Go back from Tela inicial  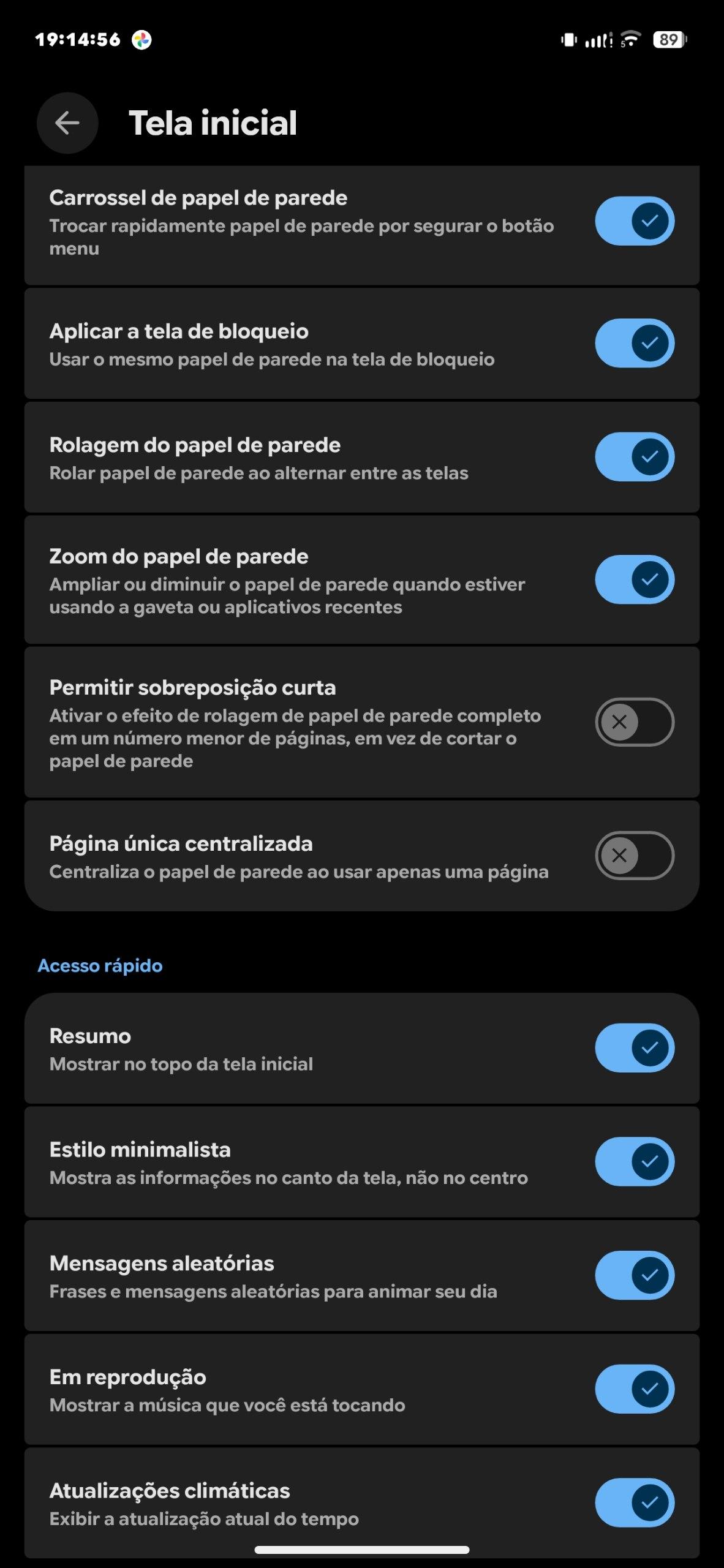tap(67, 123)
